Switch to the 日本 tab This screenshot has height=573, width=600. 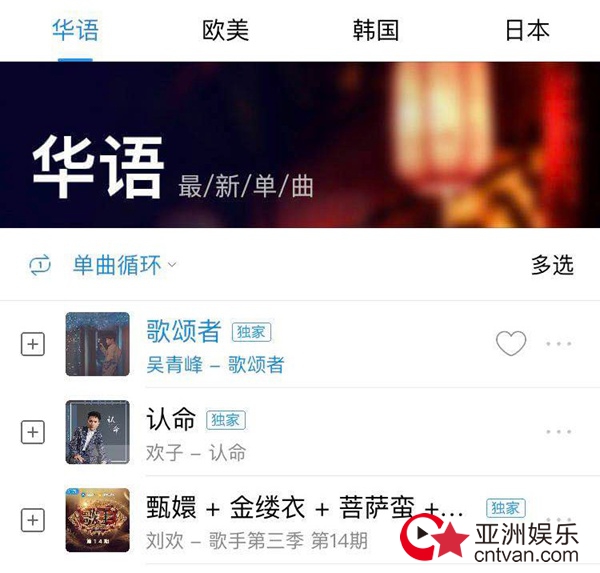click(x=527, y=30)
